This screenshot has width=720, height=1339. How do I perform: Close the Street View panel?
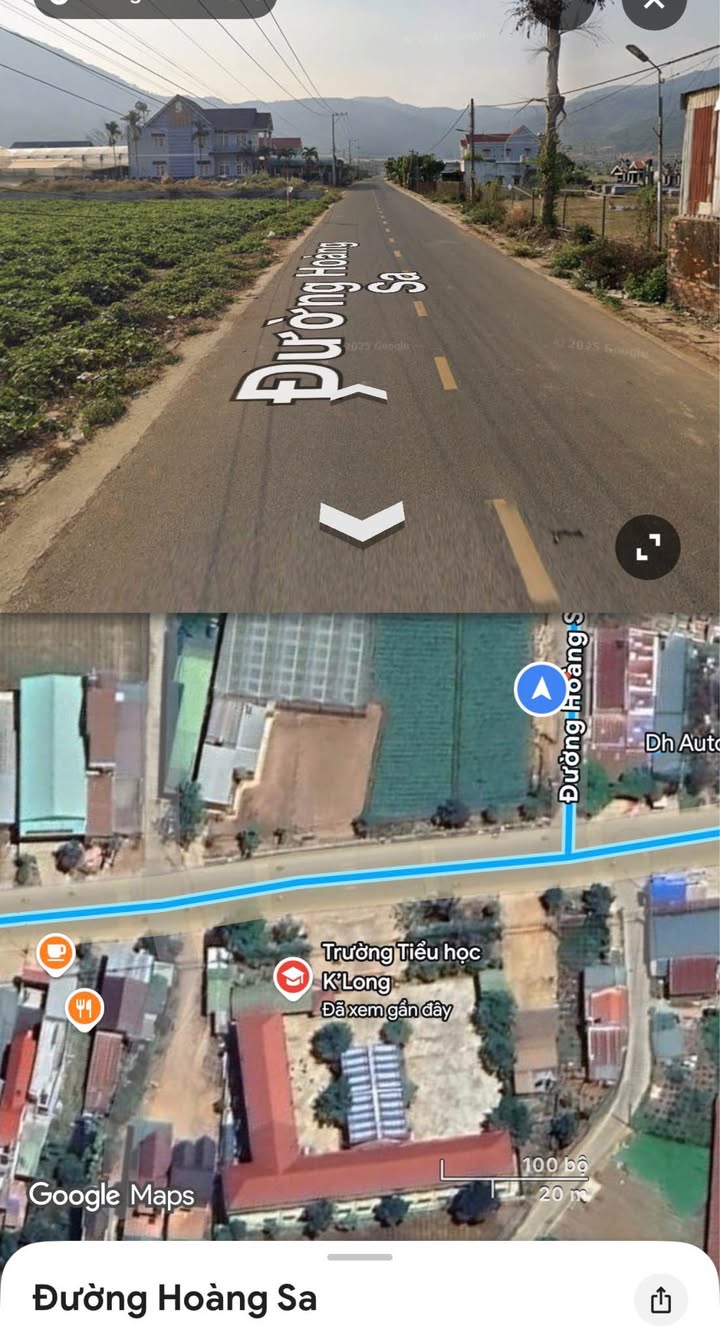[654, 5]
